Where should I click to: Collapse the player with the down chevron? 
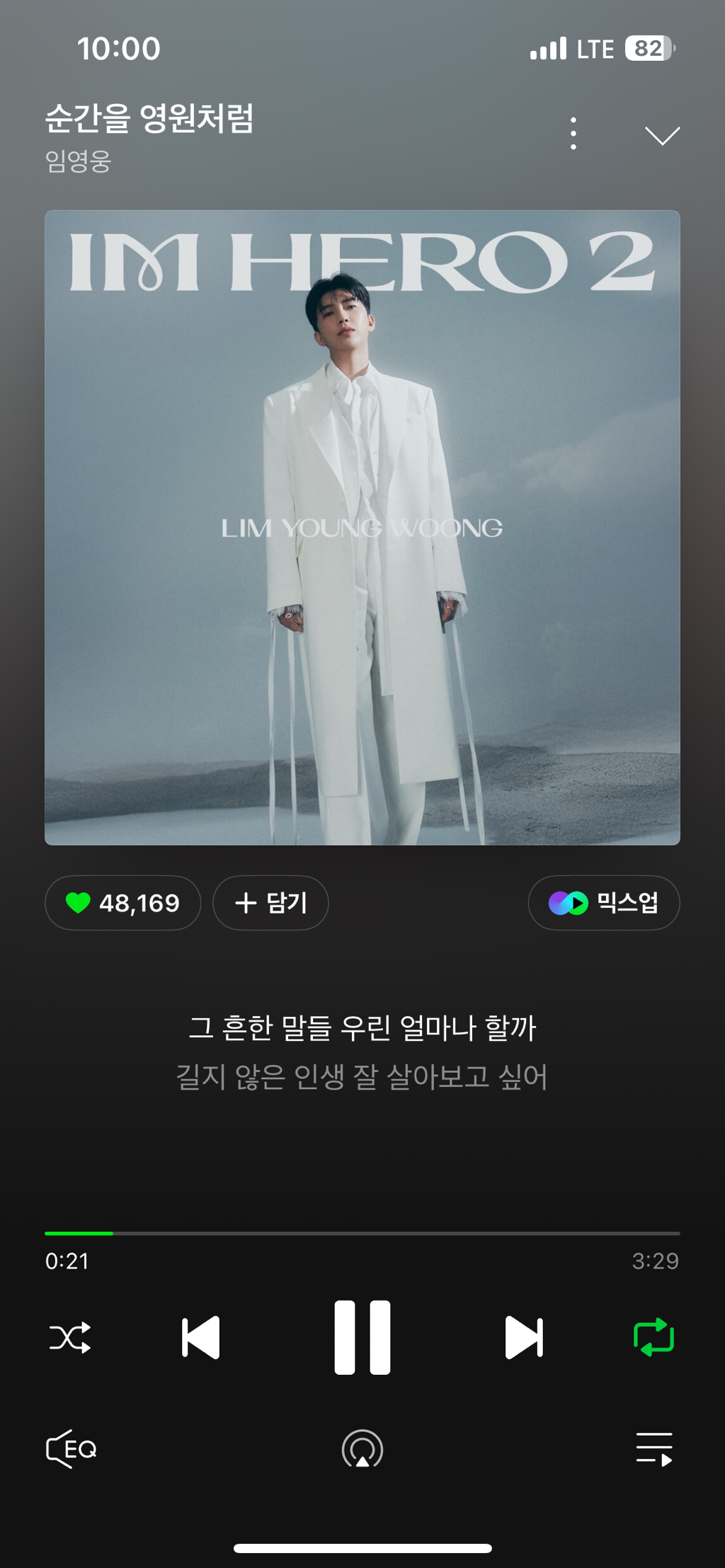(662, 135)
